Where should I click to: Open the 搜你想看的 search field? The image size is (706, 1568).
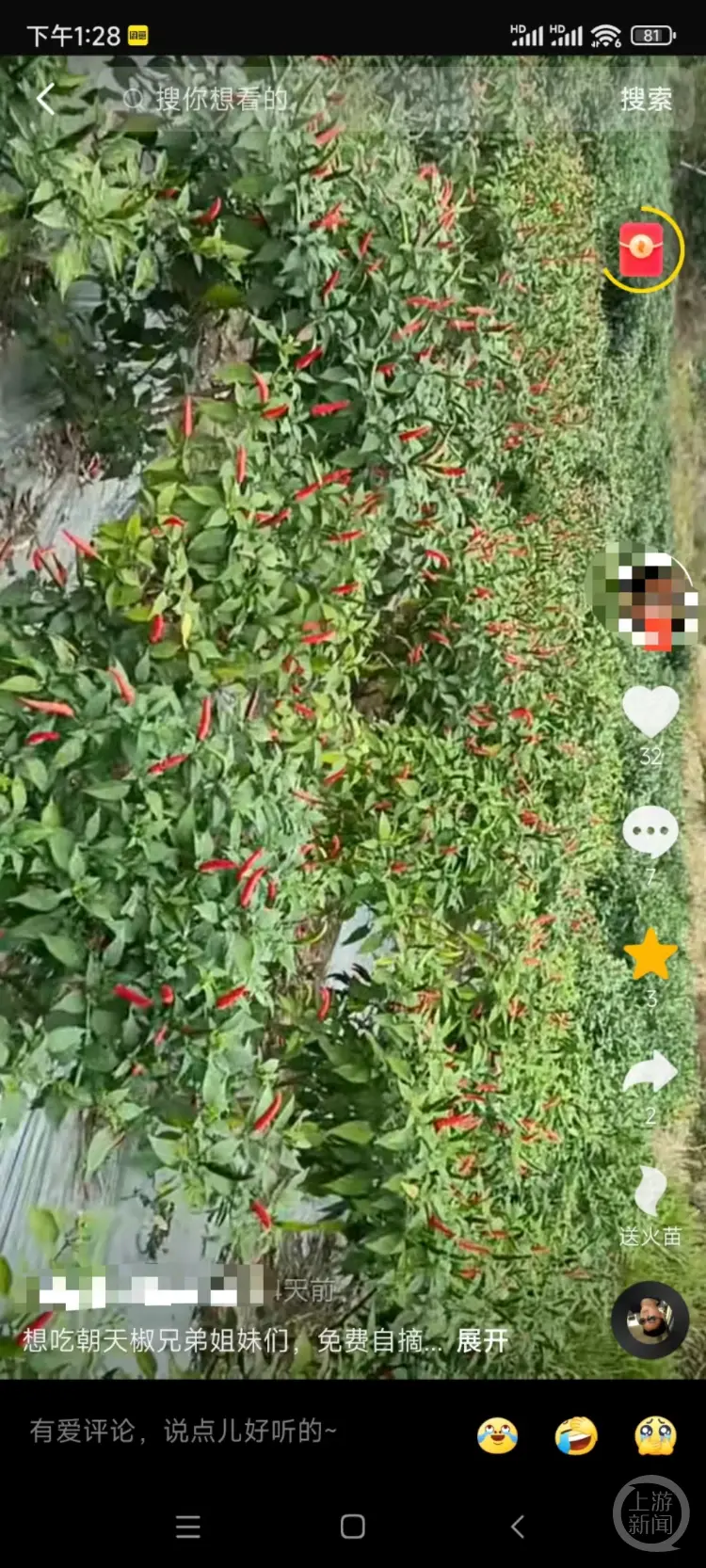click(221, 99)
